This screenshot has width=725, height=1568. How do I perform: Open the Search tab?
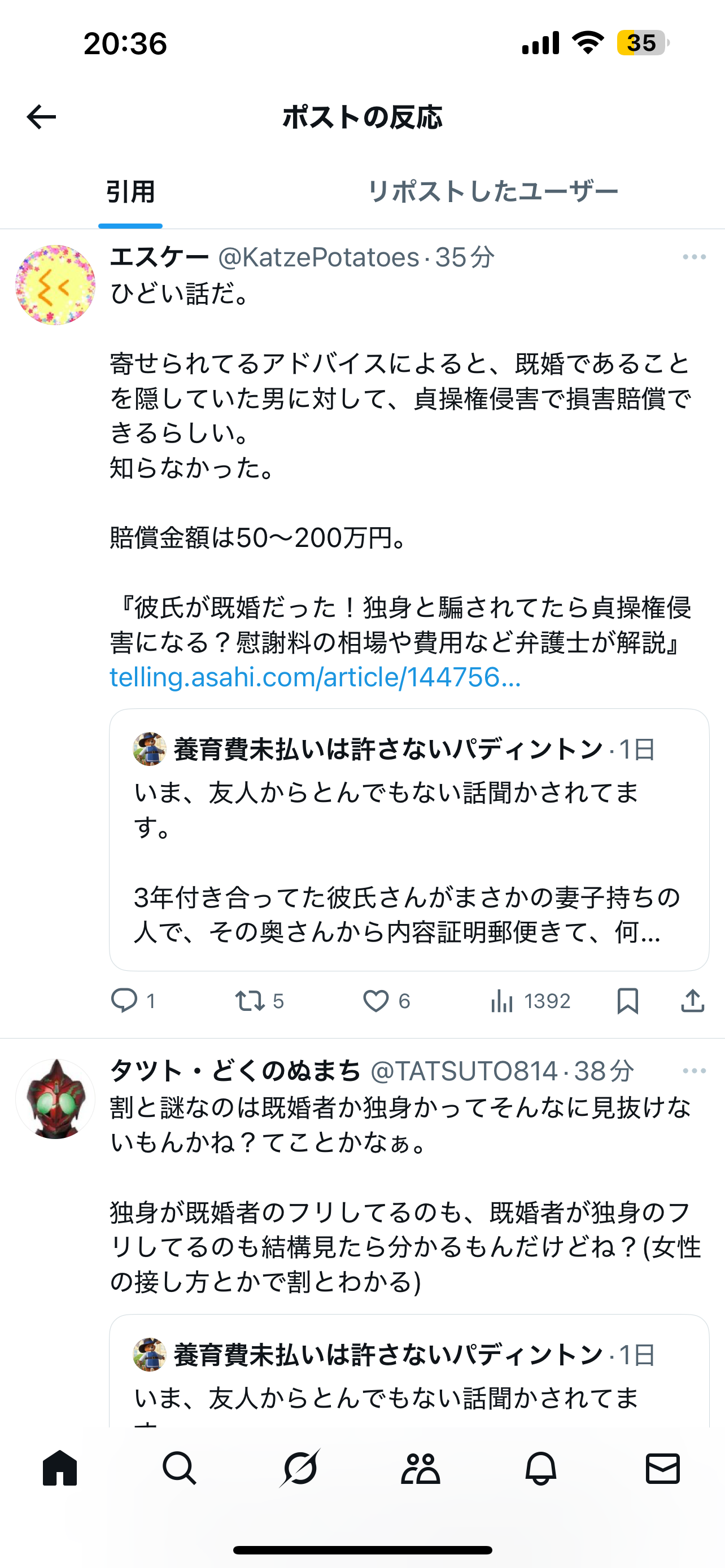(x=180, y=1468)
